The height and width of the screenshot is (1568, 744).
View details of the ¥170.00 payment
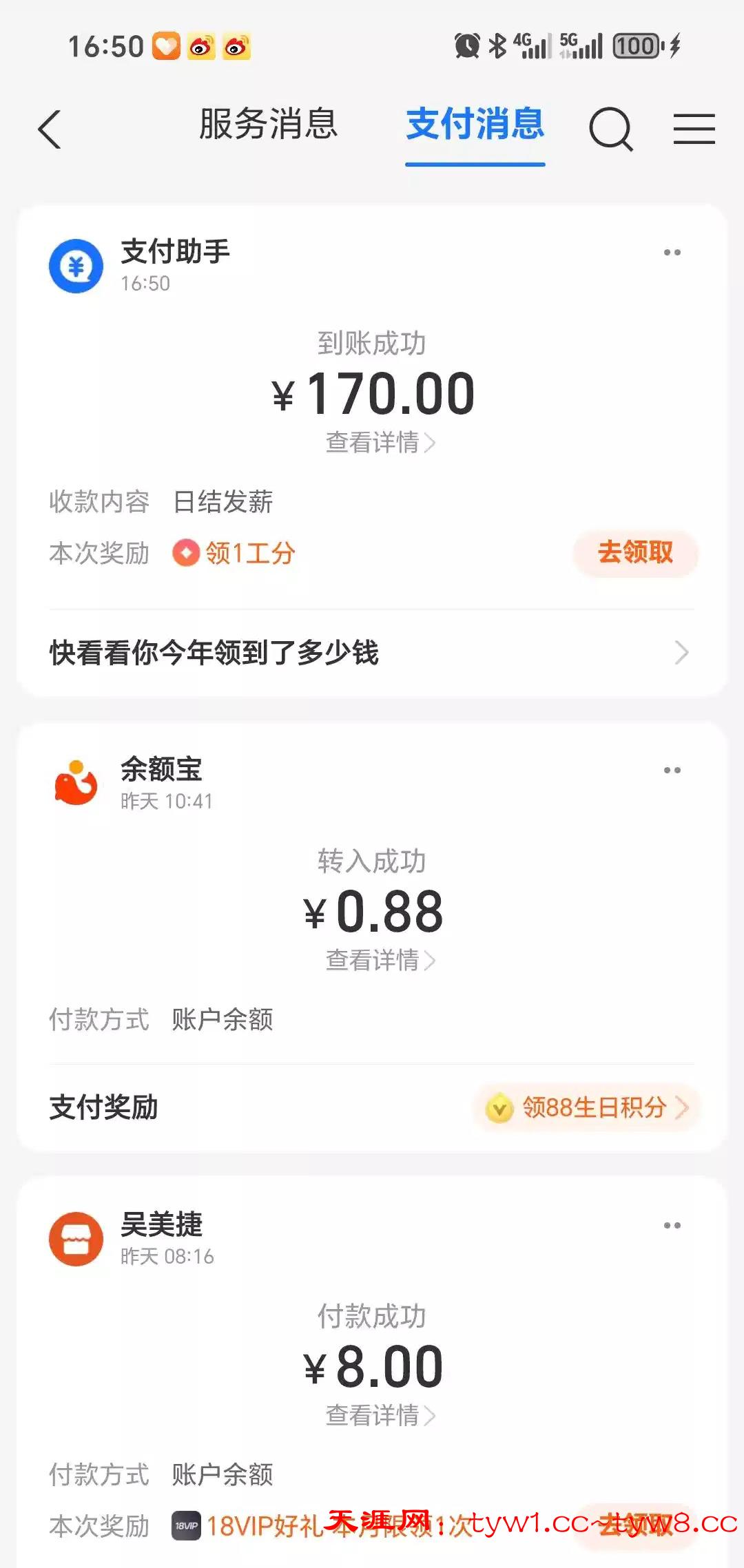[x=380, y=442]
